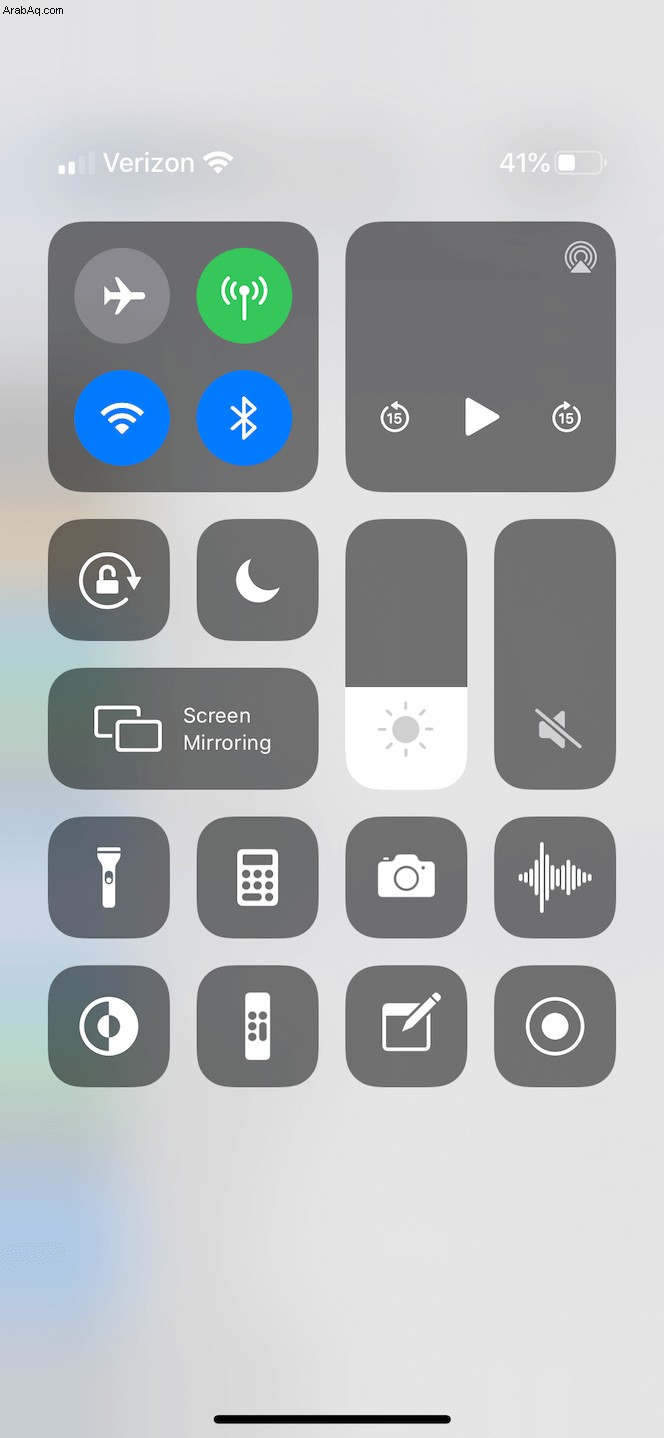
Task: Enable Do Not Disturb moon
Action: [x=257, y=580]
